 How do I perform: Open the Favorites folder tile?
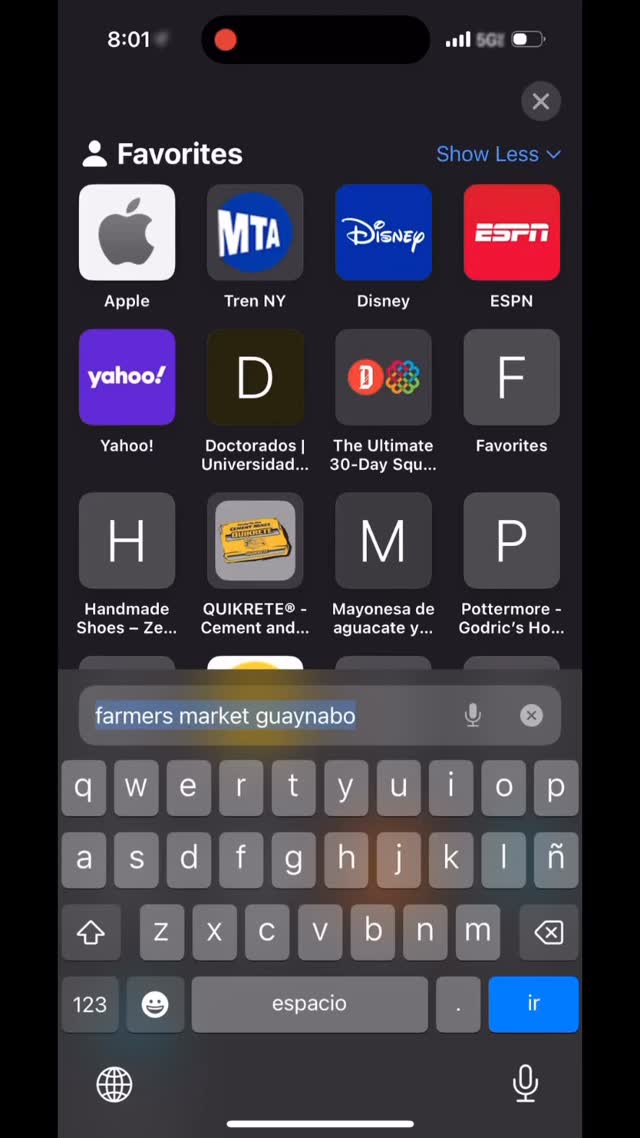[x=511, y=377]
